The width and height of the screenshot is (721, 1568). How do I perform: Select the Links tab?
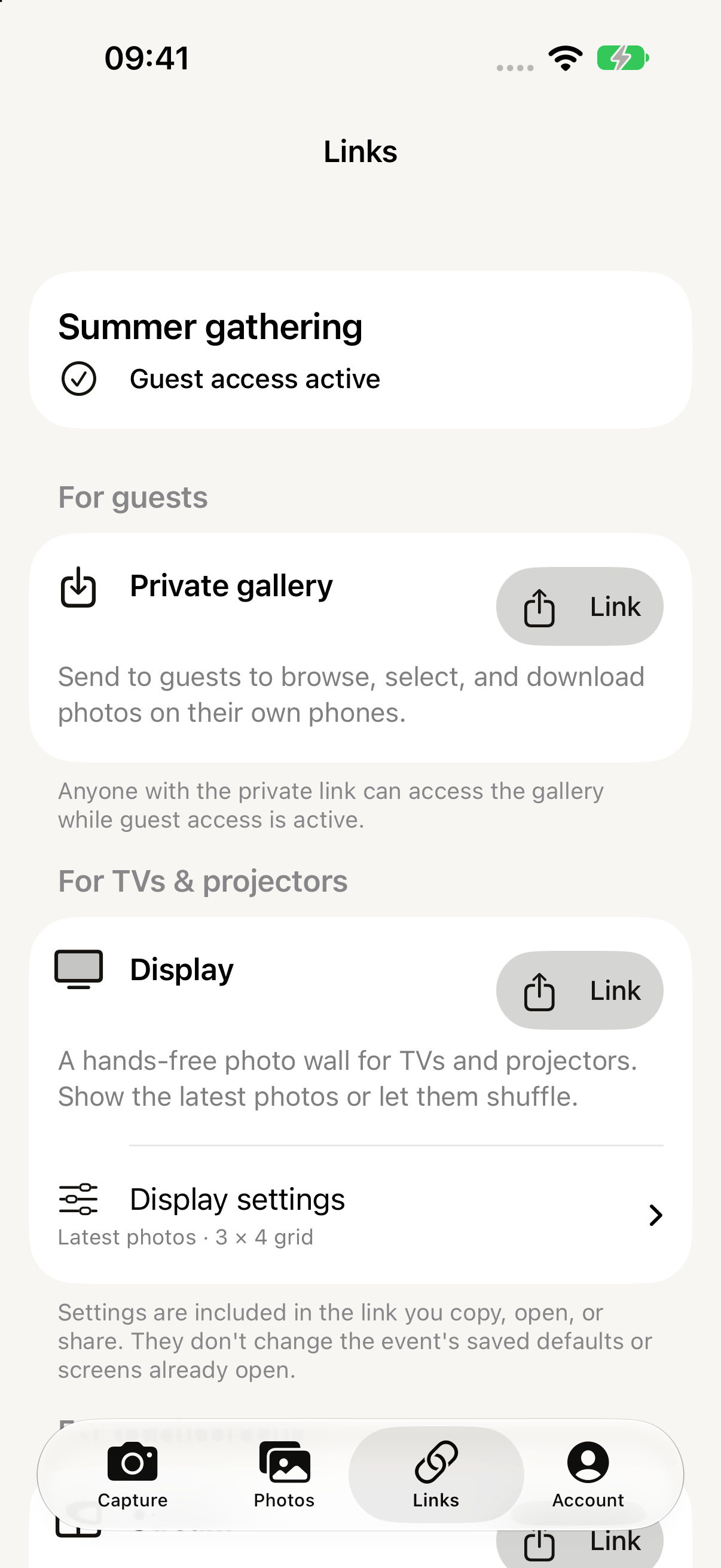436,1474
